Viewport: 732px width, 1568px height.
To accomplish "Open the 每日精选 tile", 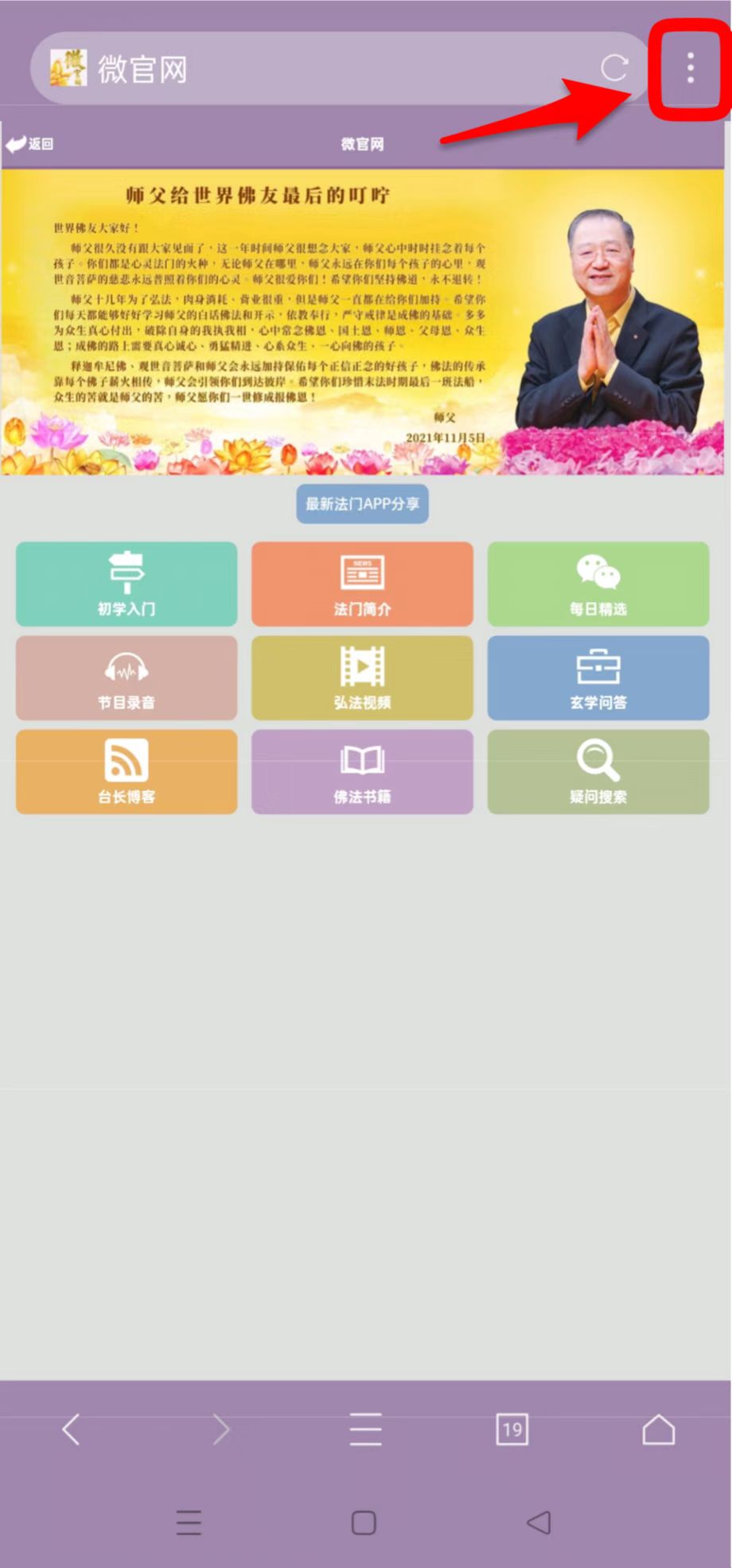I will (x=598, y=584).
